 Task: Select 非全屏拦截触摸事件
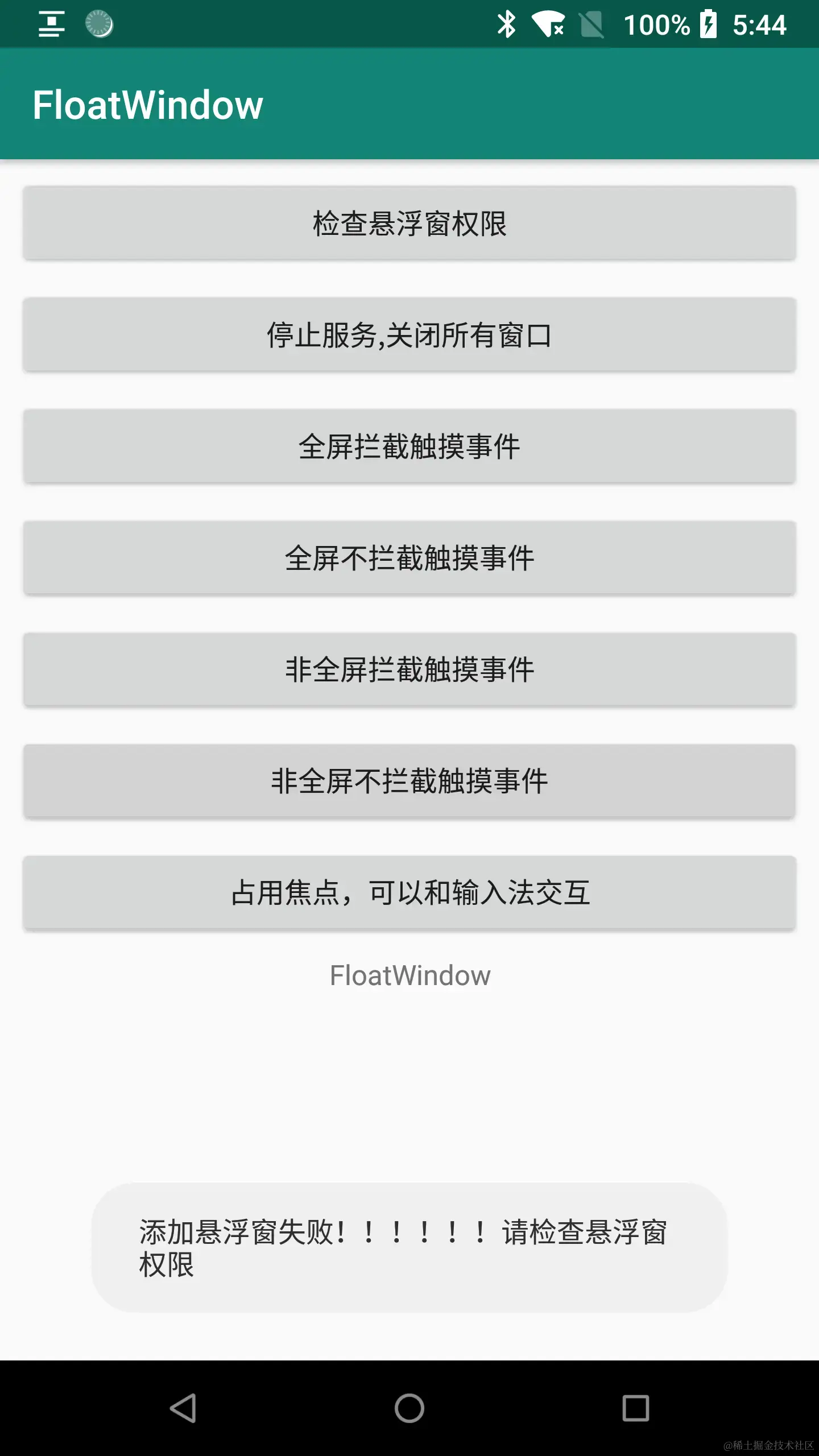coord(409,669)
